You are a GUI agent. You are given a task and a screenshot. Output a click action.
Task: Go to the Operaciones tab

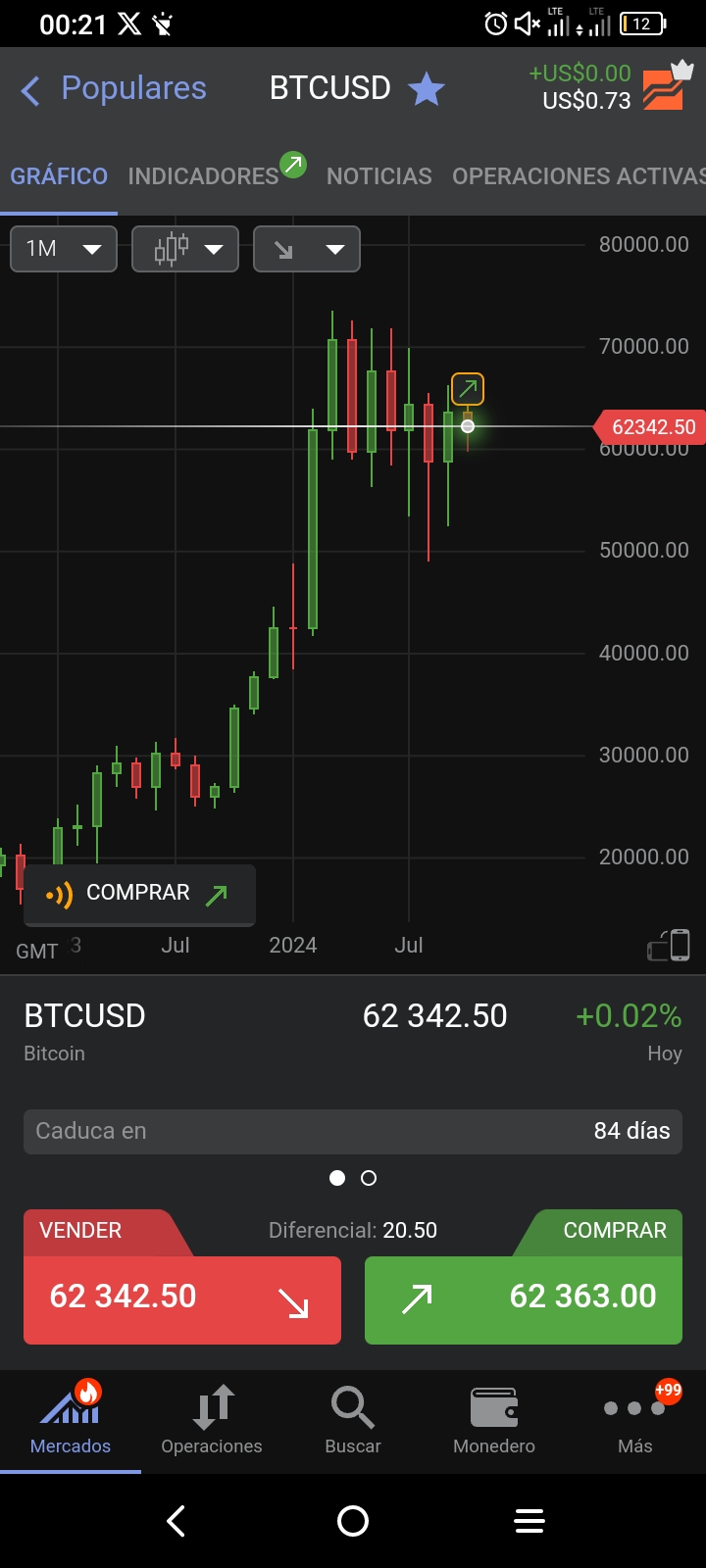tap(212, 1421)
